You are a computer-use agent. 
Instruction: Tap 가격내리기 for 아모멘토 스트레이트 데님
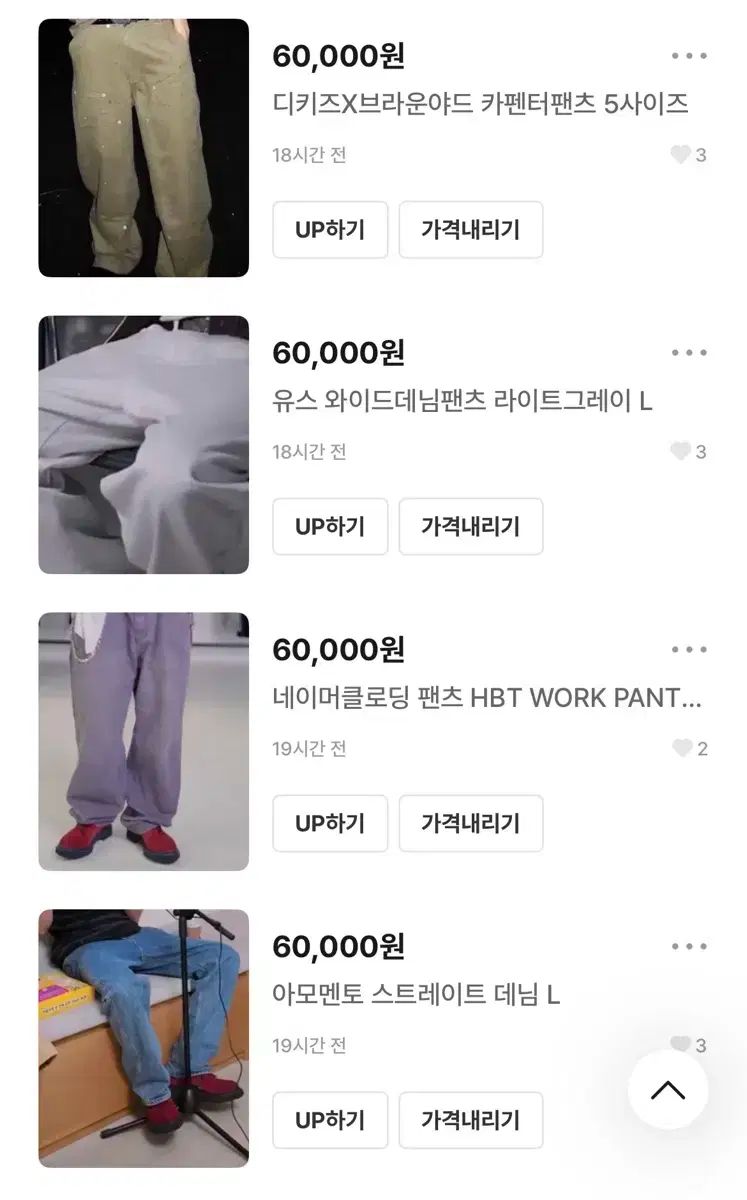pyautogui.click(x=471, y=1120)
